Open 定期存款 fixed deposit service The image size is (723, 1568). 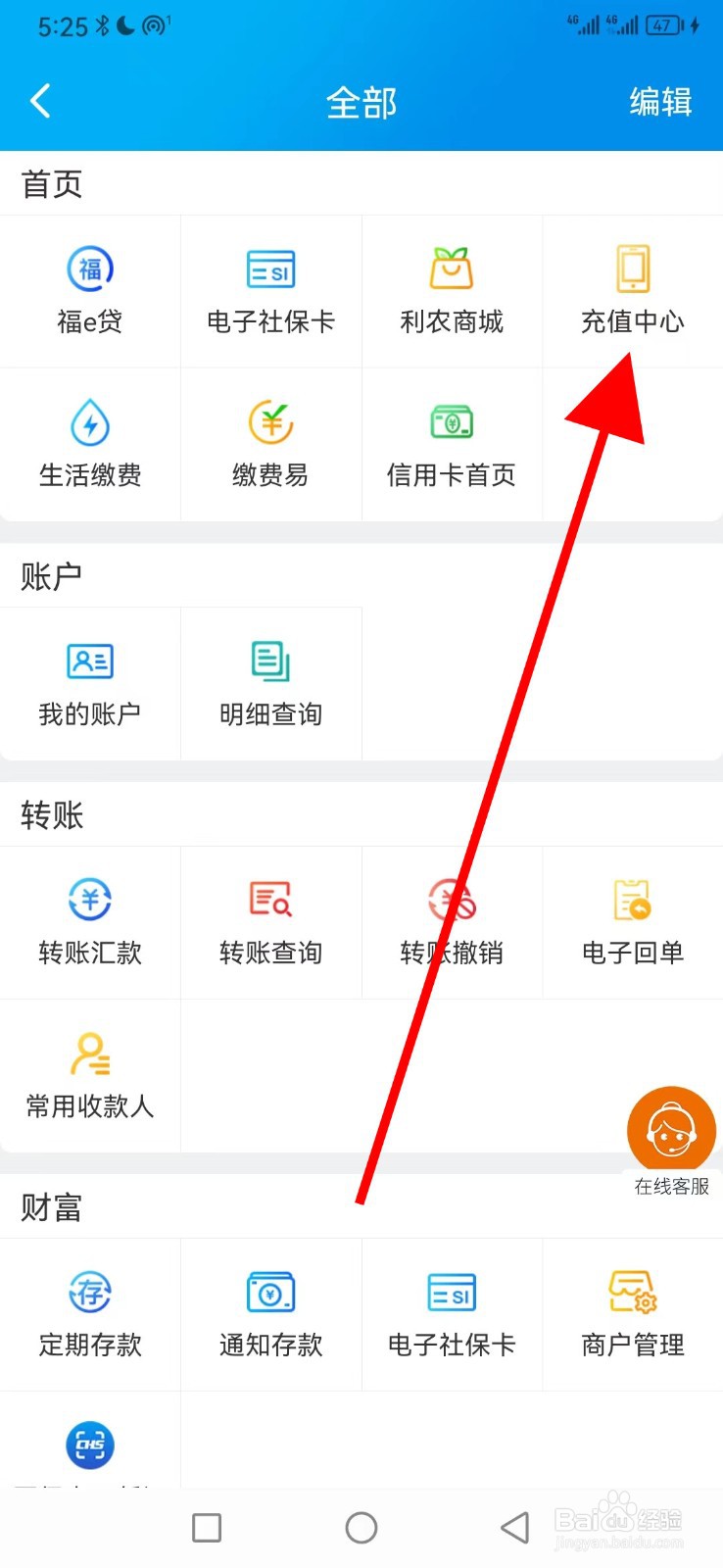pos(90,1314)
